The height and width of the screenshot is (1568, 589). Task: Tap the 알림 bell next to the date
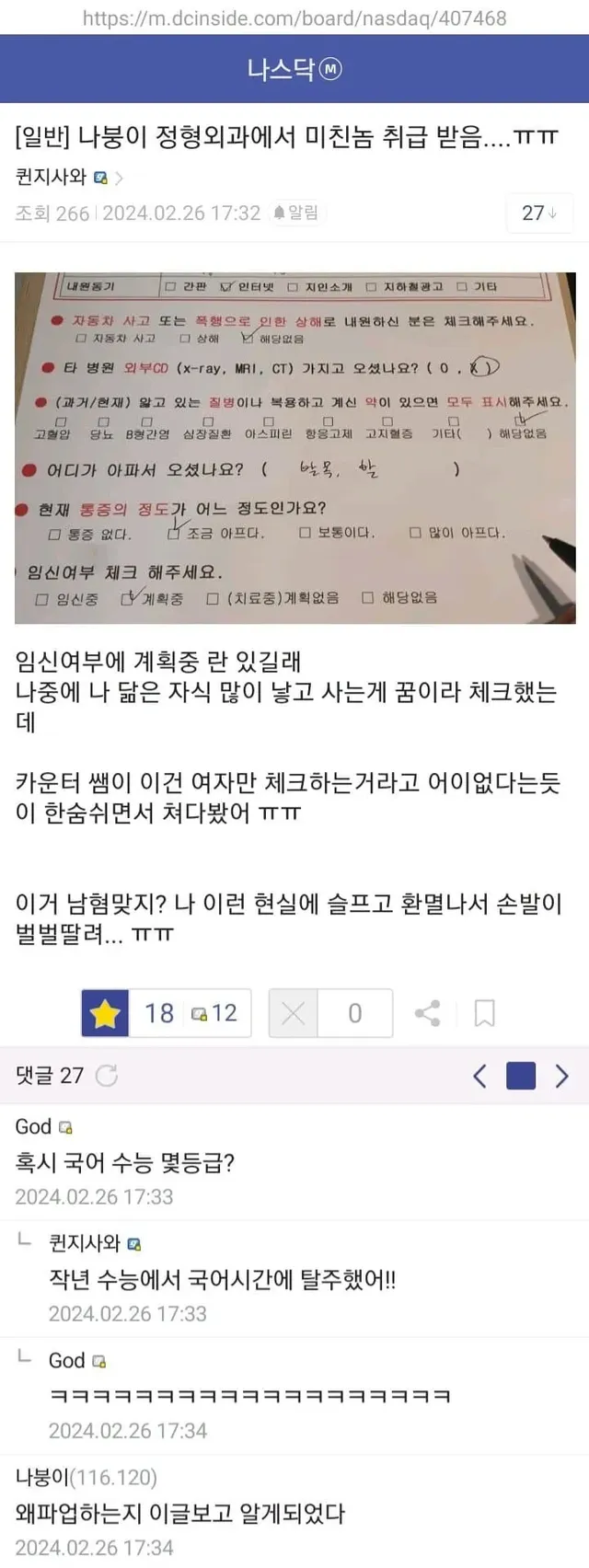pos(295,213)
